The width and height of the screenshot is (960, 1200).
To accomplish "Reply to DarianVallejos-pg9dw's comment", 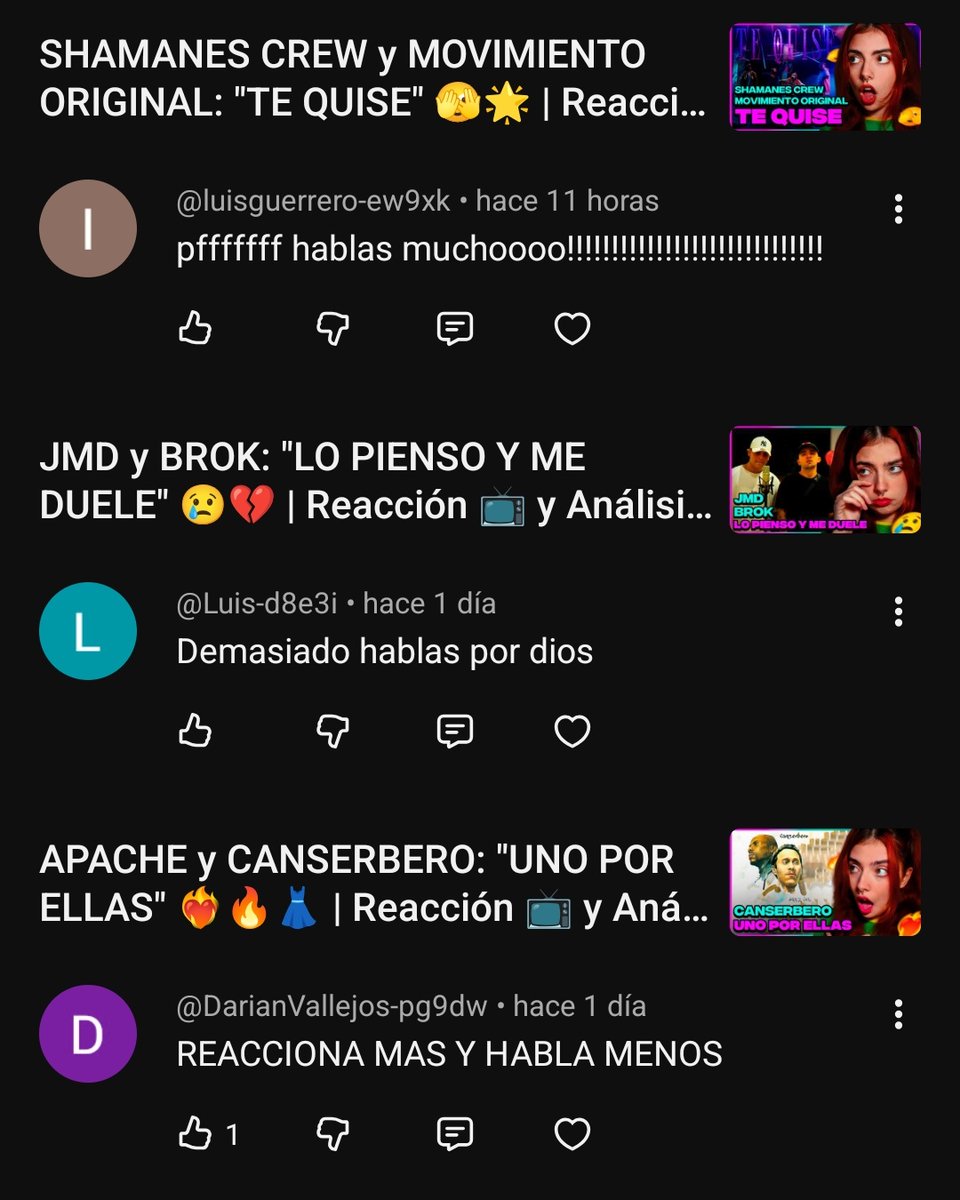I will [x=455, y=1134].
